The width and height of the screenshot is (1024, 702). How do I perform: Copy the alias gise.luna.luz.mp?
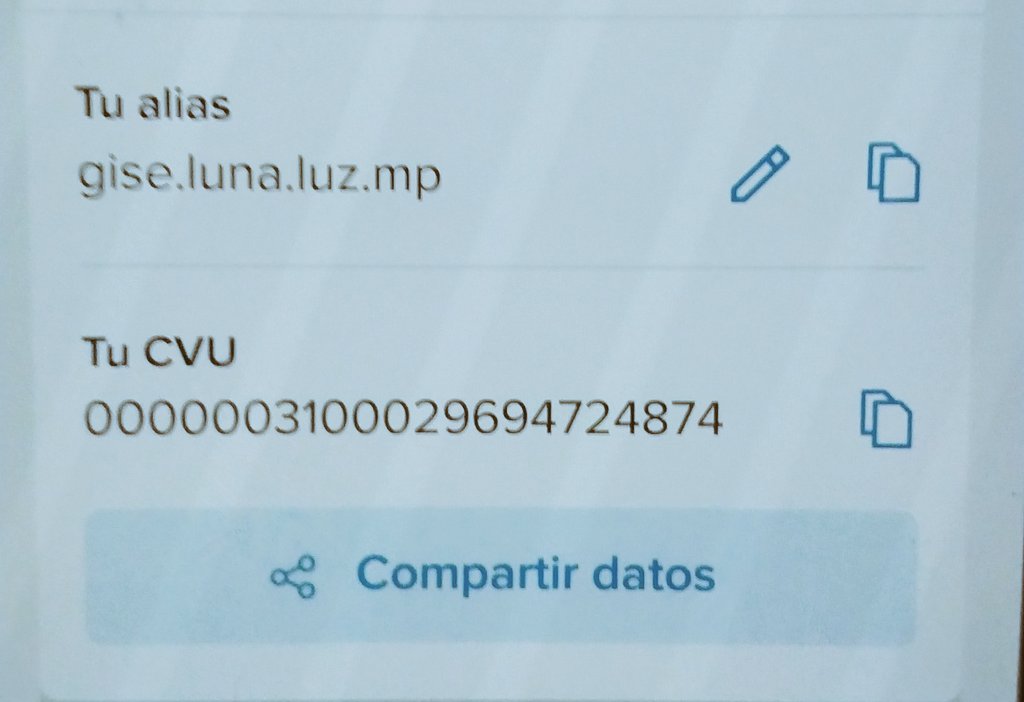click(891, 173)
